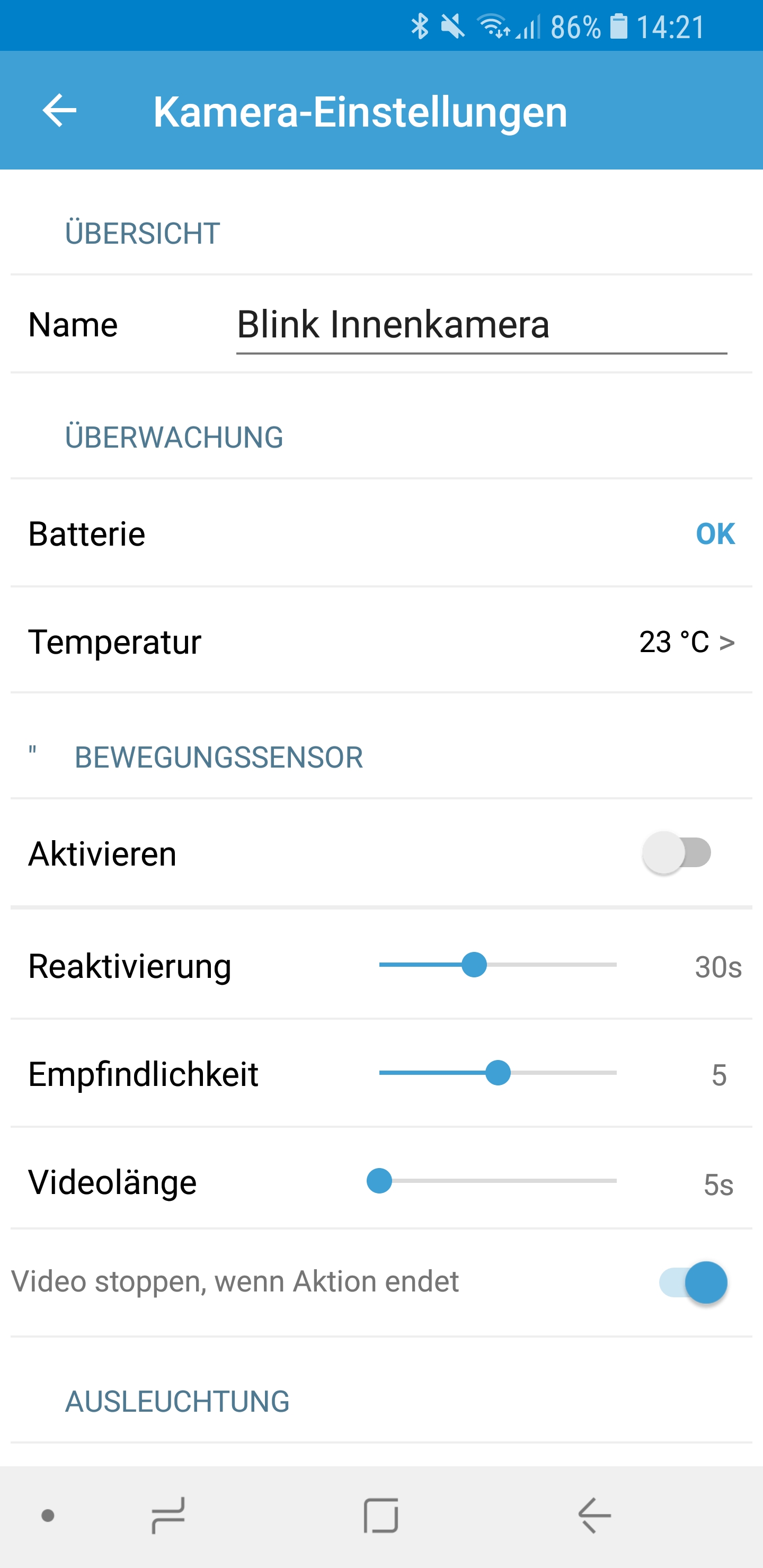The width and height of the screenshot is (763, 1568).
Task: Edit the camera name field
Action: [x=481, y=325]
